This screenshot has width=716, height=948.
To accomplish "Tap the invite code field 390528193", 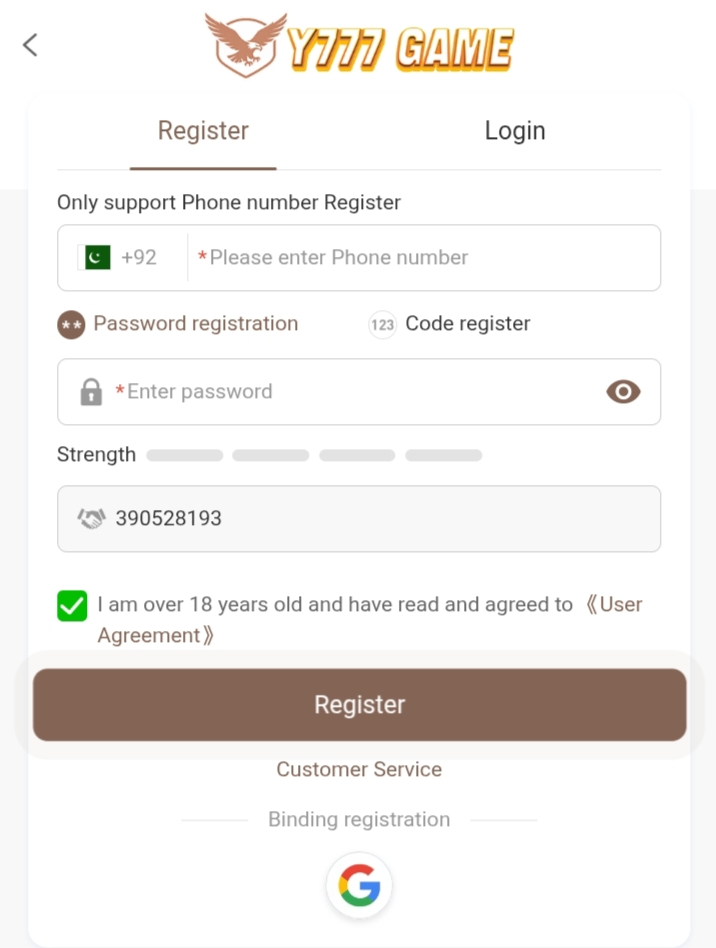I will [x=360, y=519].
